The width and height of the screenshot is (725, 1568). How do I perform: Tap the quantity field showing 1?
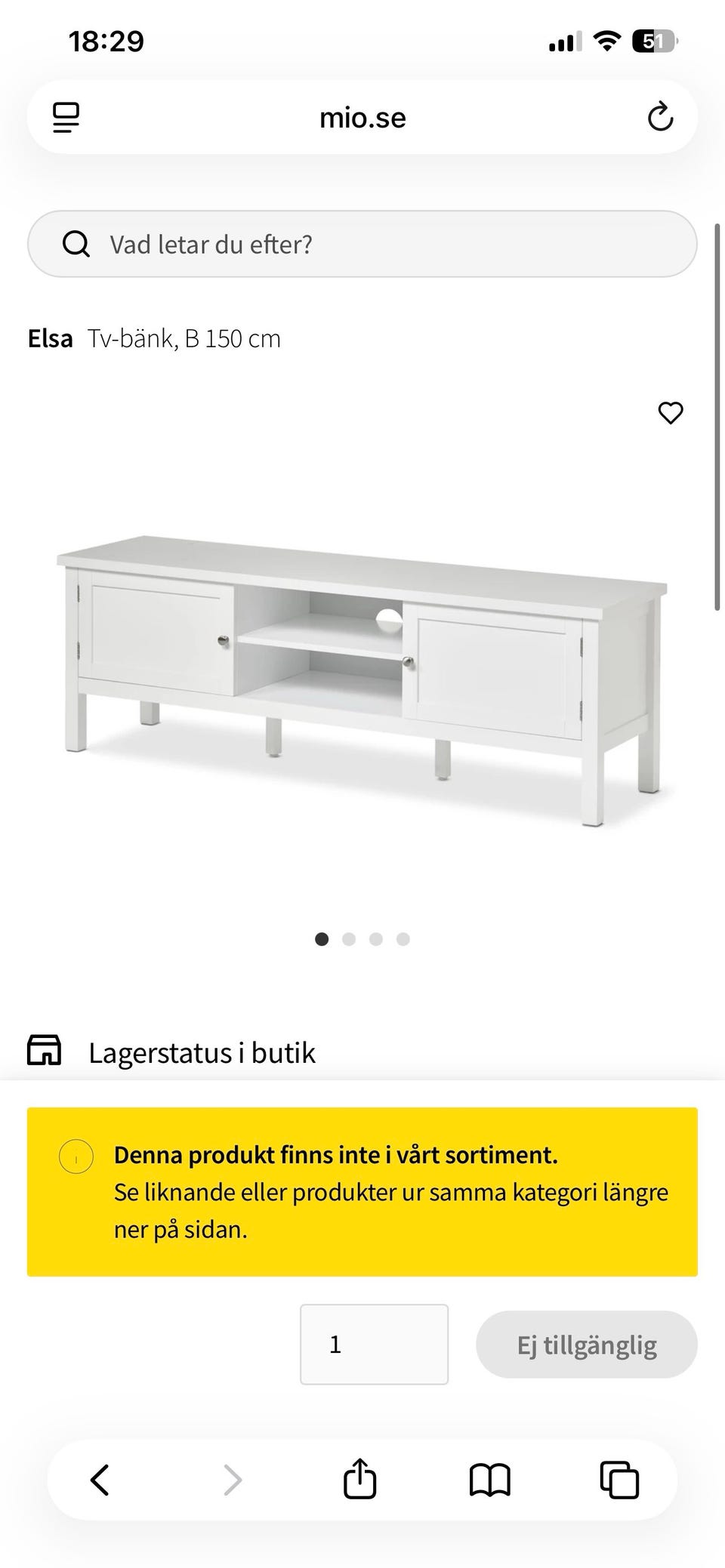point(374,1345)
